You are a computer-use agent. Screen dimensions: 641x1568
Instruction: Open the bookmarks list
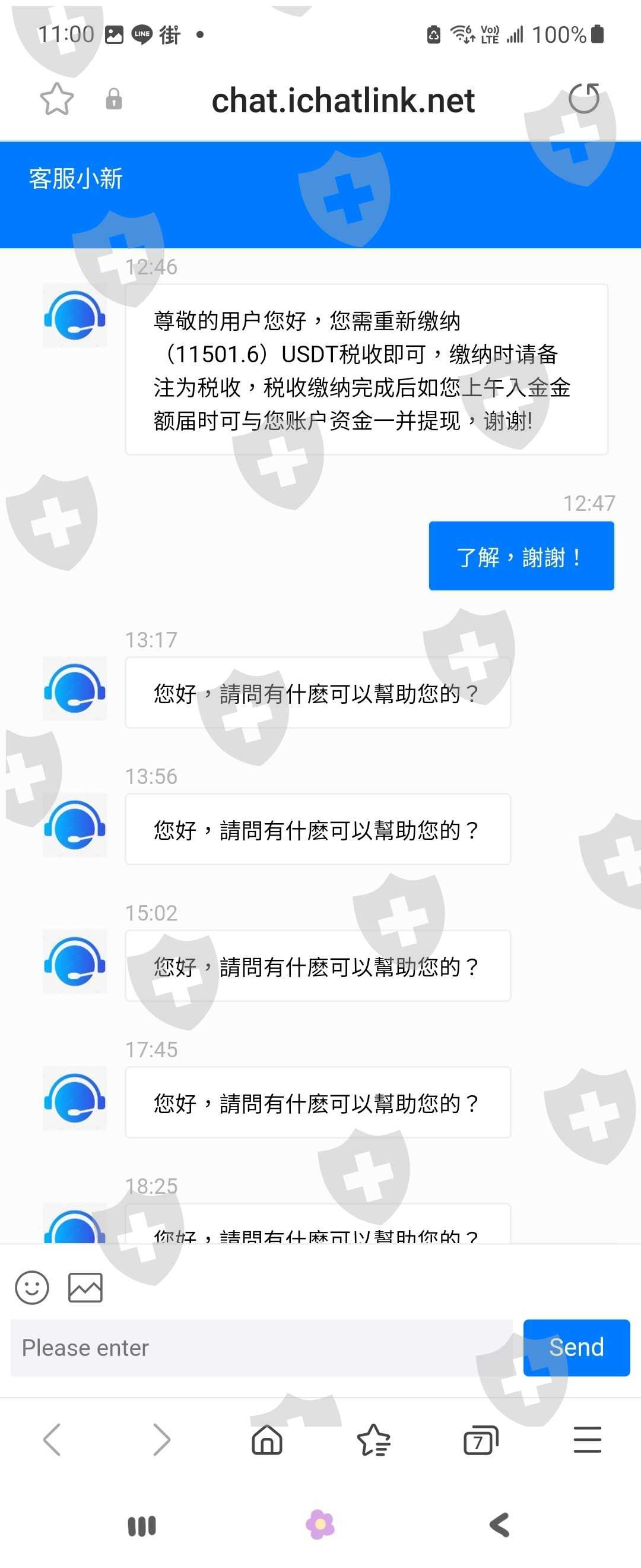pyautogui.click(x=373, y=1441)
